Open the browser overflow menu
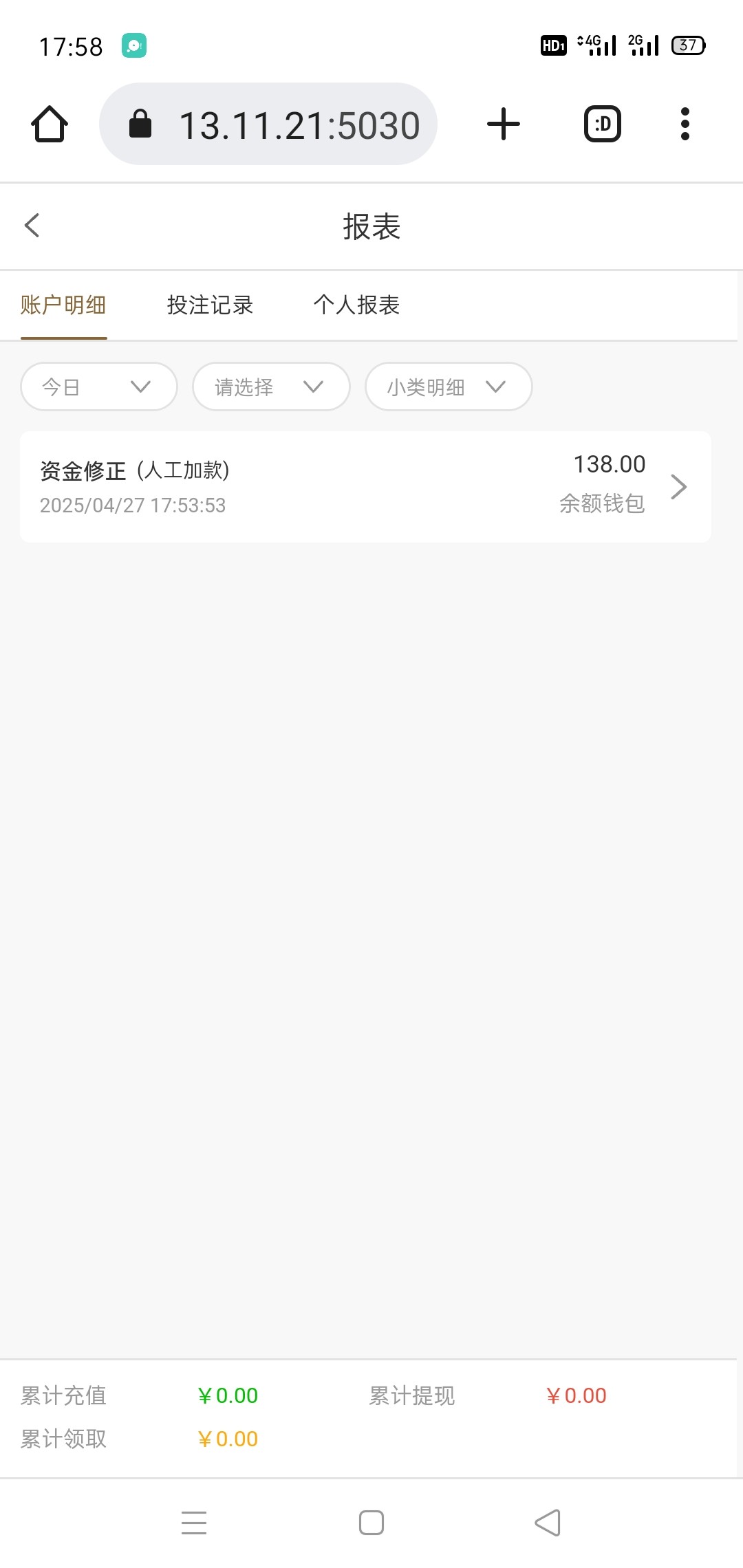Viewport: 743px width, 1568px height. click(x=685, y=124)
